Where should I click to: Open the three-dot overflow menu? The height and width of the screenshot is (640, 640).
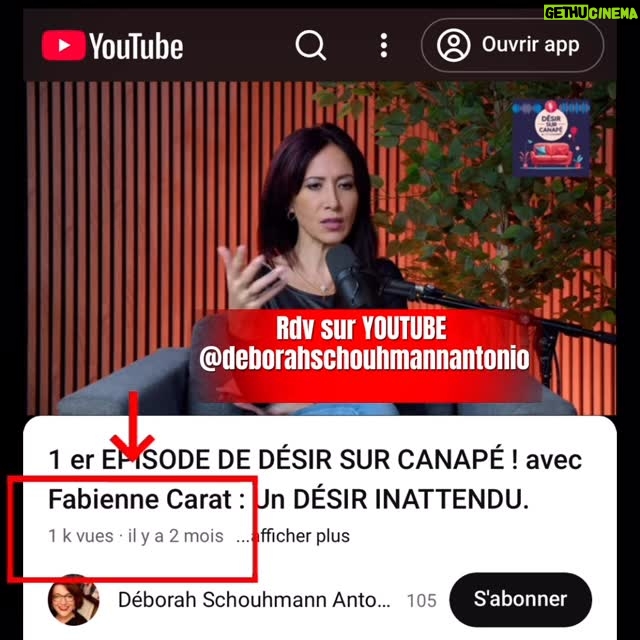point(384,45)
